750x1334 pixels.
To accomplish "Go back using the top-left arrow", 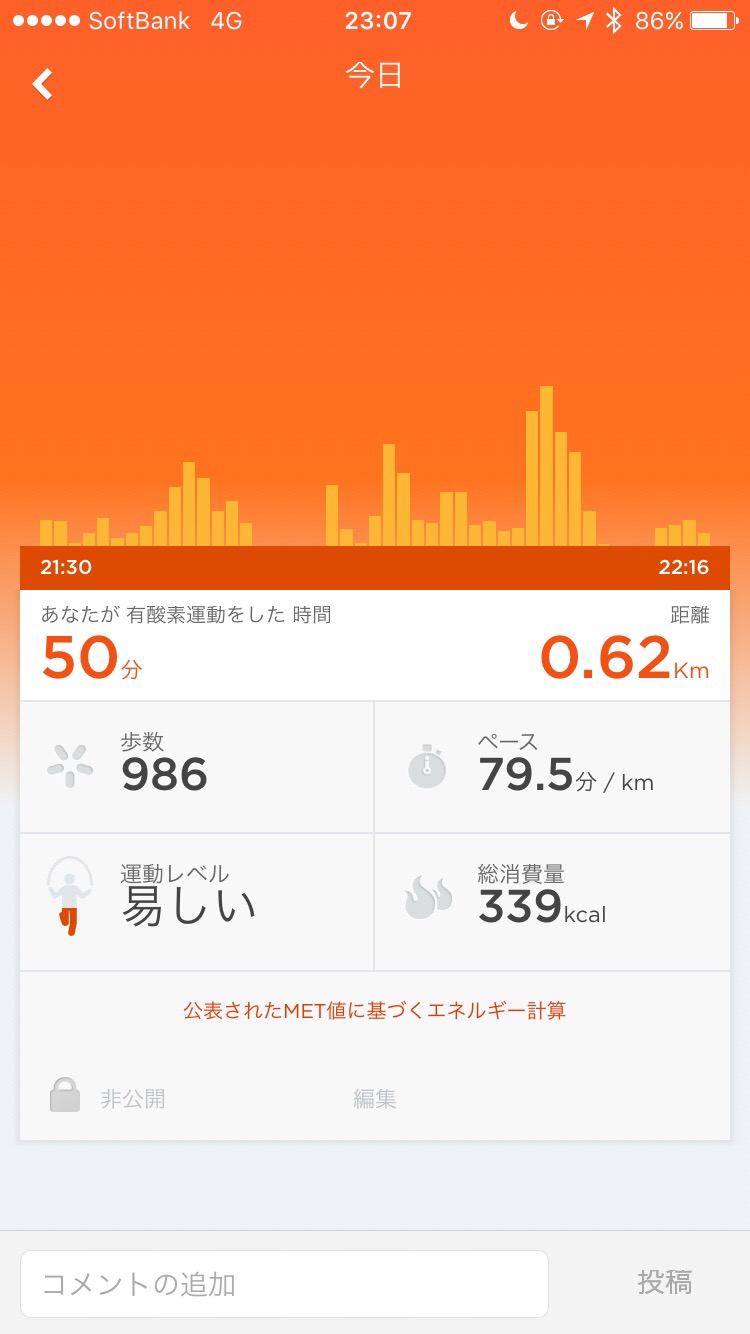I will (42, 84).
